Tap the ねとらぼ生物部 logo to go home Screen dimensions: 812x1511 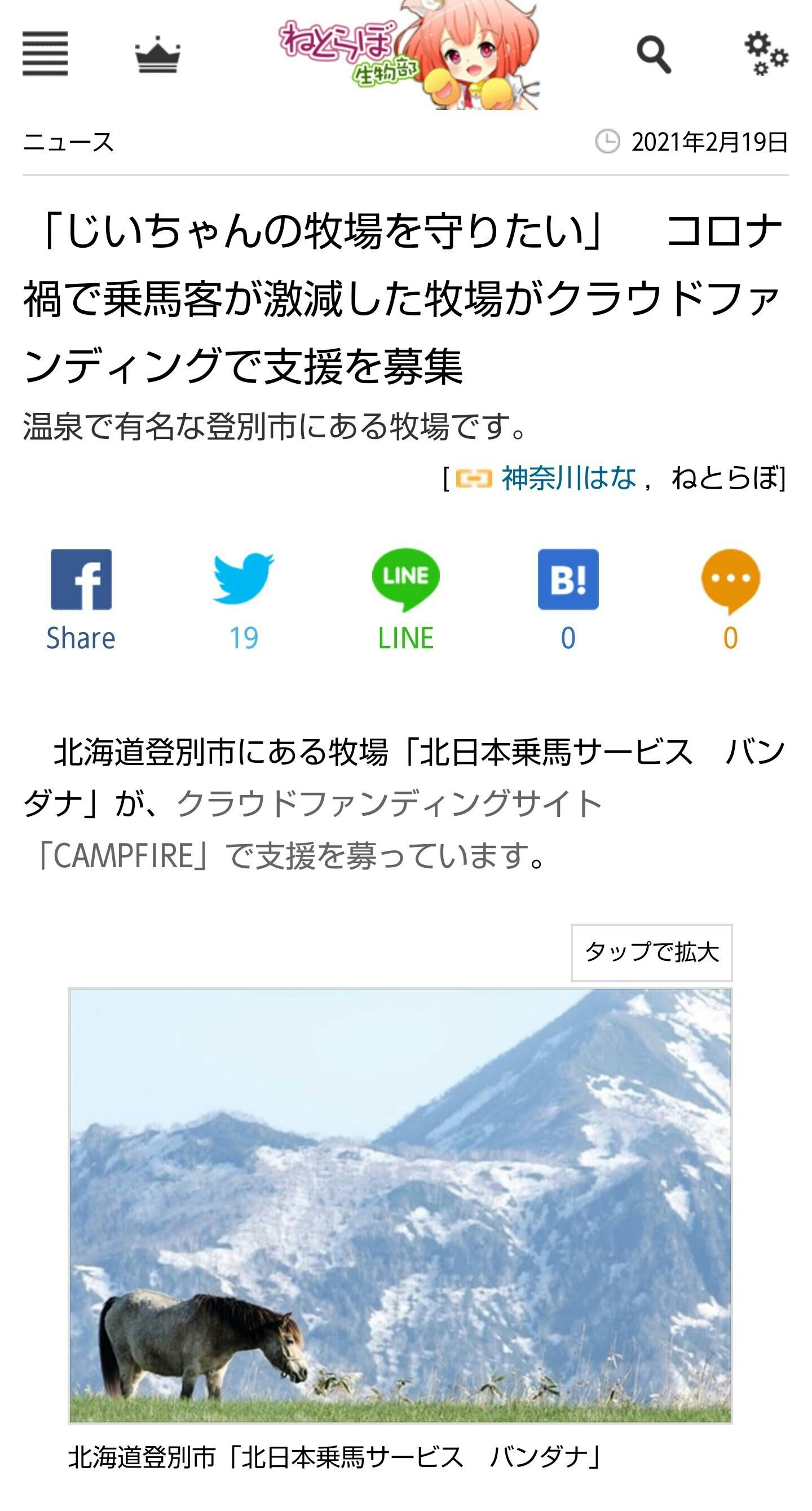(408, 56)
